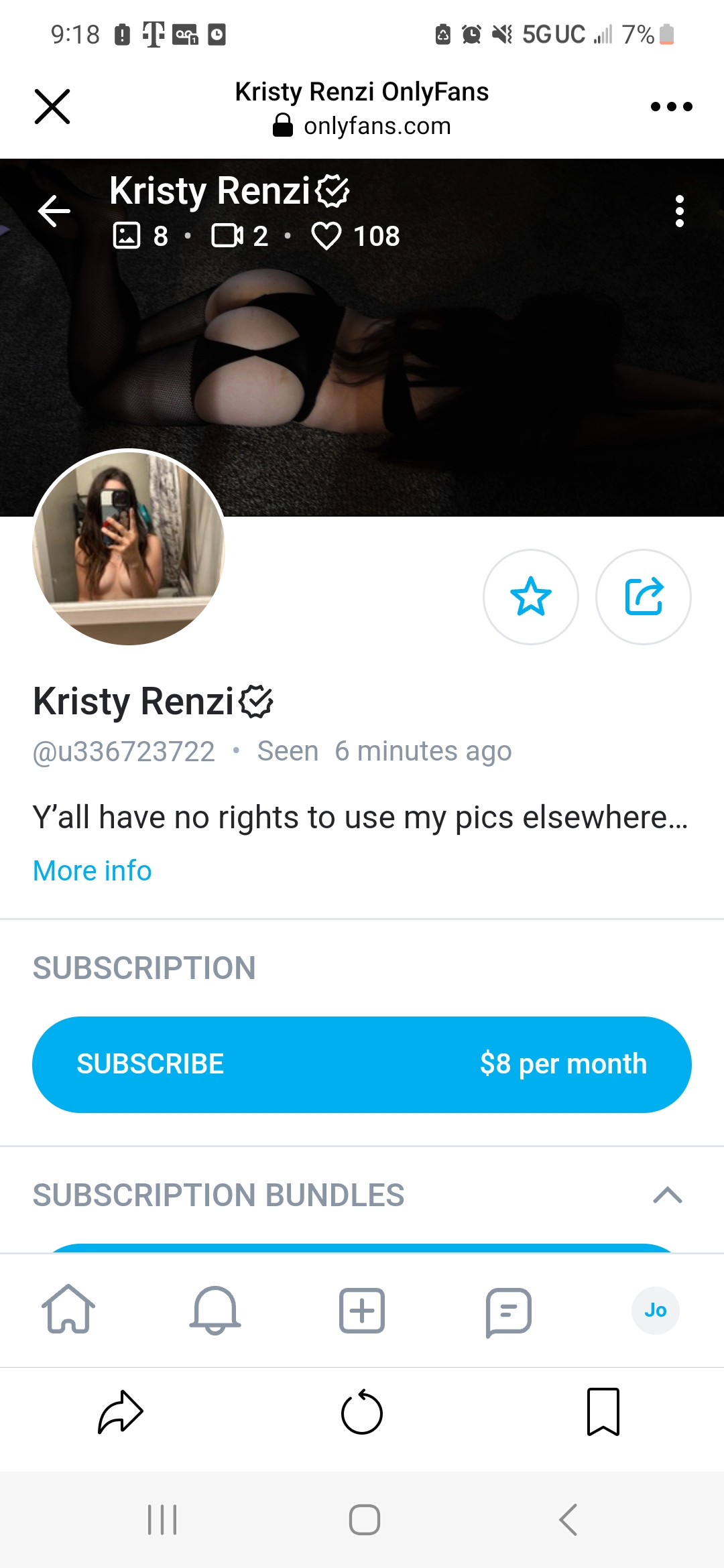Close the in-app browser with X

tap(52, 107)
